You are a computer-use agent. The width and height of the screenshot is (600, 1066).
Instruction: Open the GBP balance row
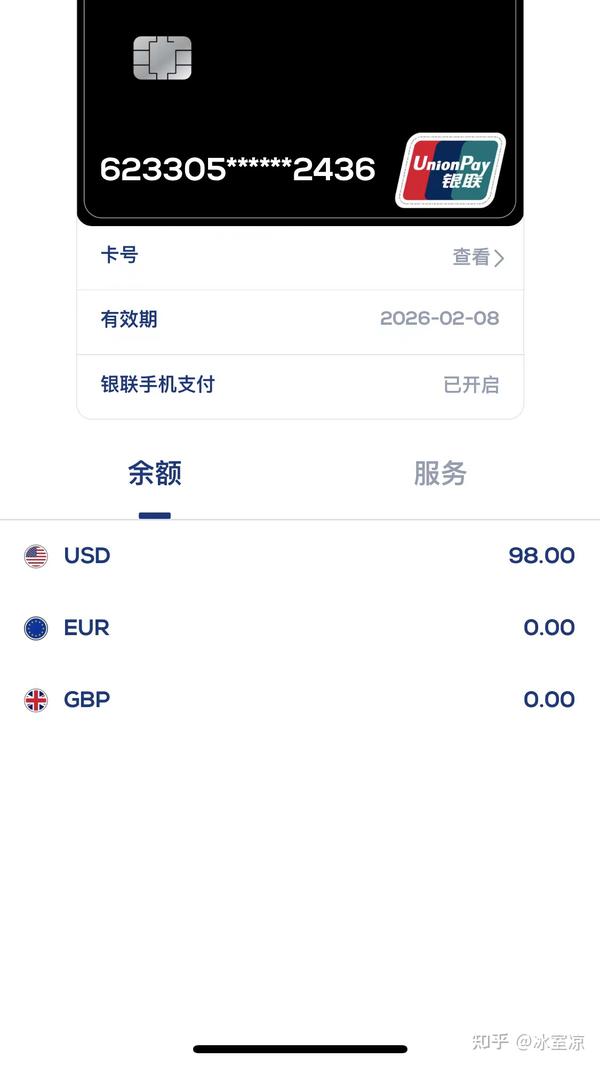click(x=300, y=700)
